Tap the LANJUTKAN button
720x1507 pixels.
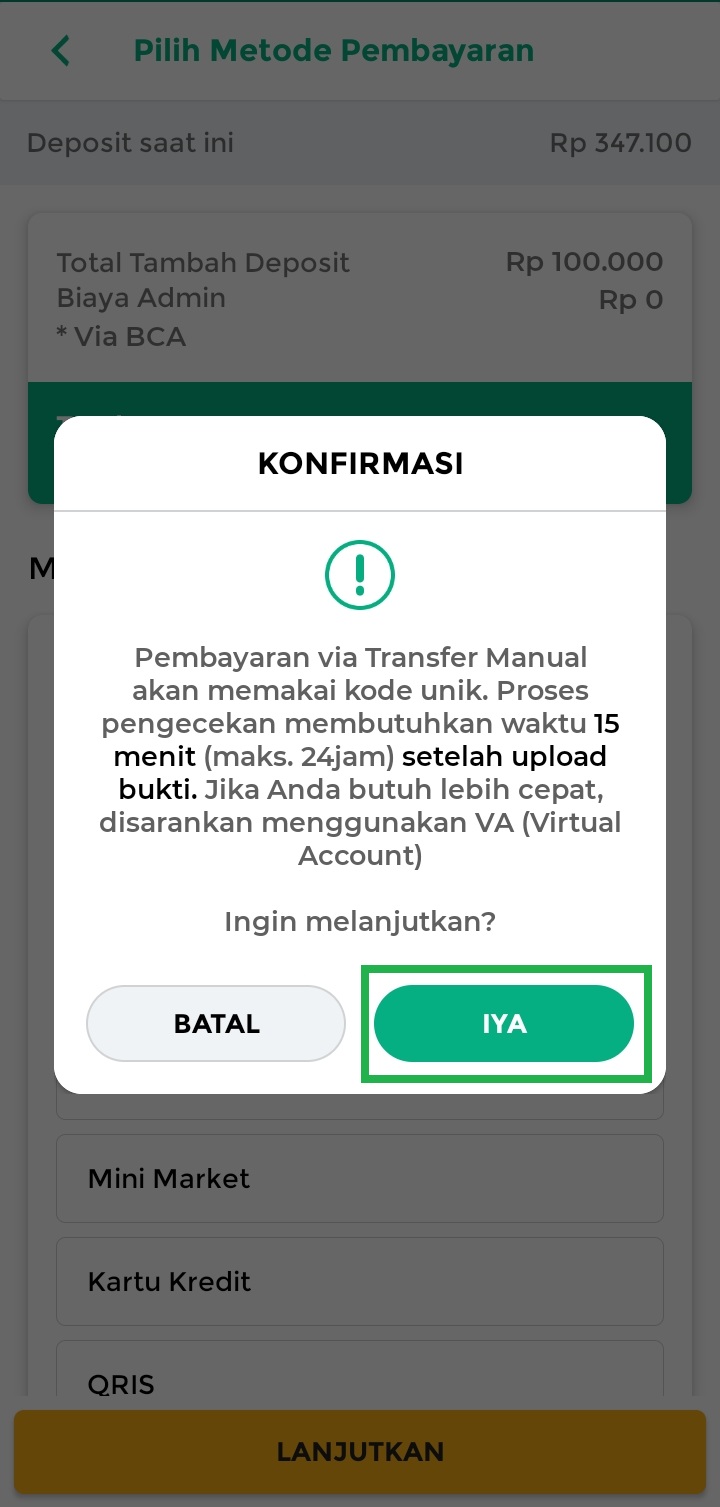pyautogui.click(x=359, y=1452)
